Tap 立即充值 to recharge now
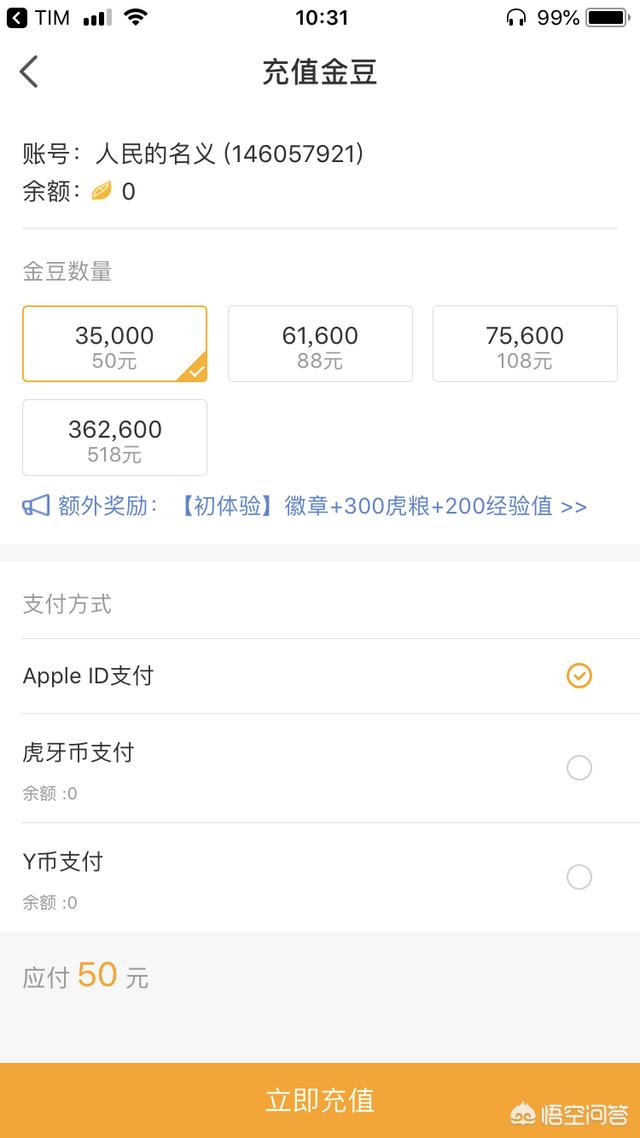 (320, 1100)
